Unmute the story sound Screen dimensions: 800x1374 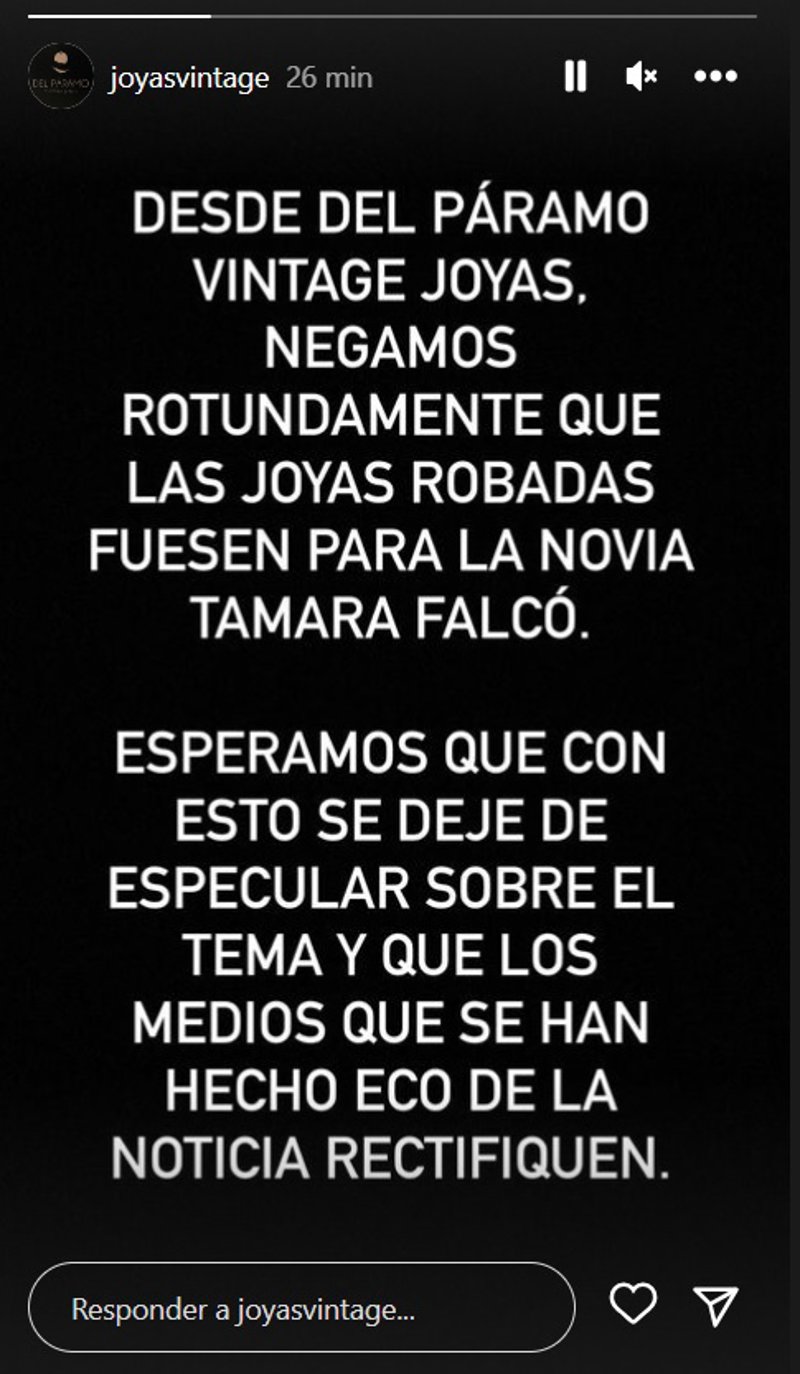point(641,76)
